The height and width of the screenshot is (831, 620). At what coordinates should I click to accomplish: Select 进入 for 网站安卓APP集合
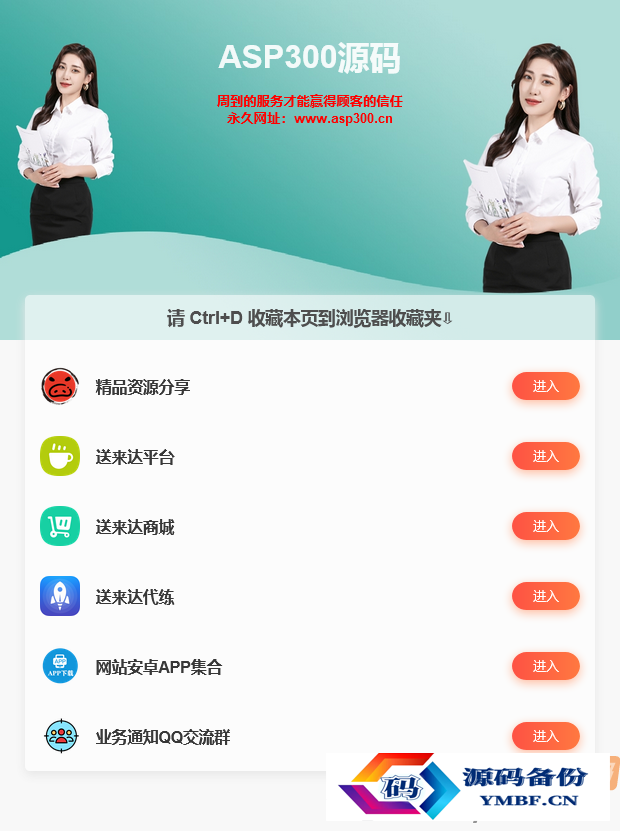pyautogui.click(x=545, y=666)
